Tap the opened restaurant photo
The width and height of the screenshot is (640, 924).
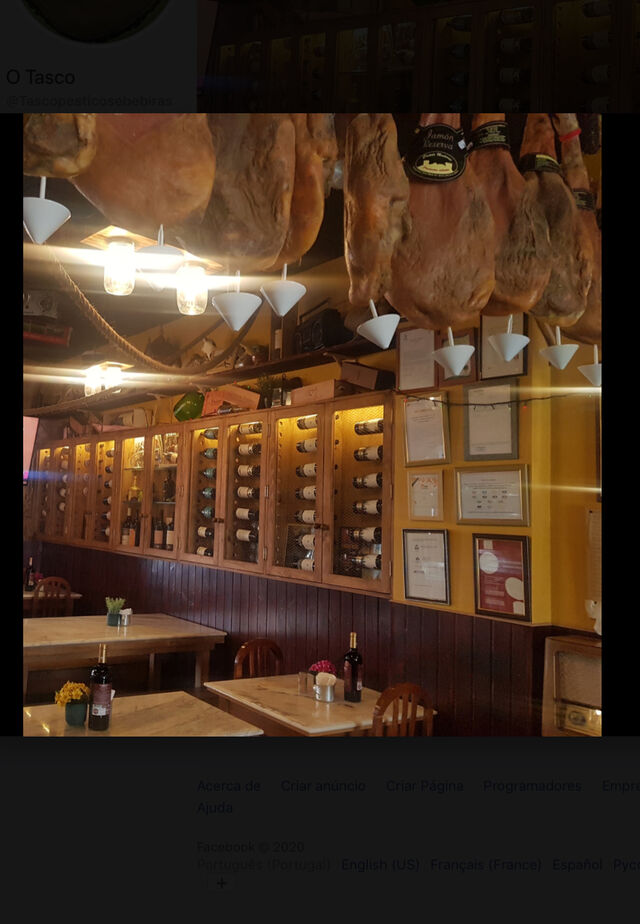[312, 424]
